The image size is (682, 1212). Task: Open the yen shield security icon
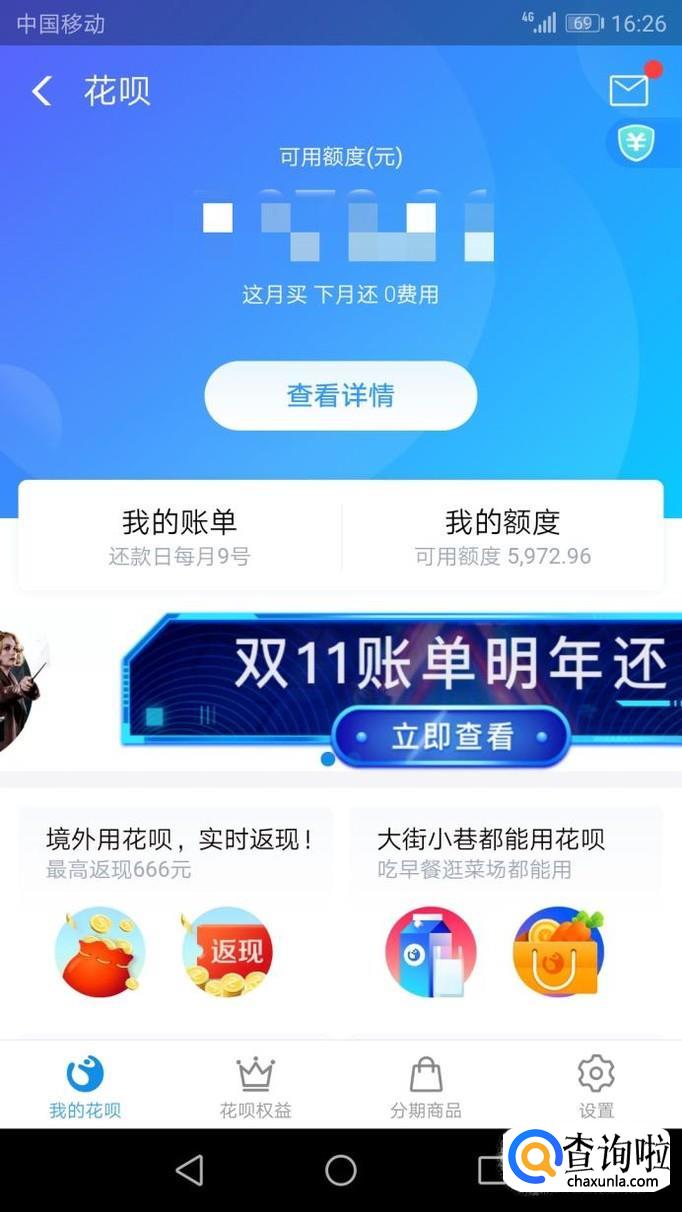pyautogui.click(x=636, y=143)
